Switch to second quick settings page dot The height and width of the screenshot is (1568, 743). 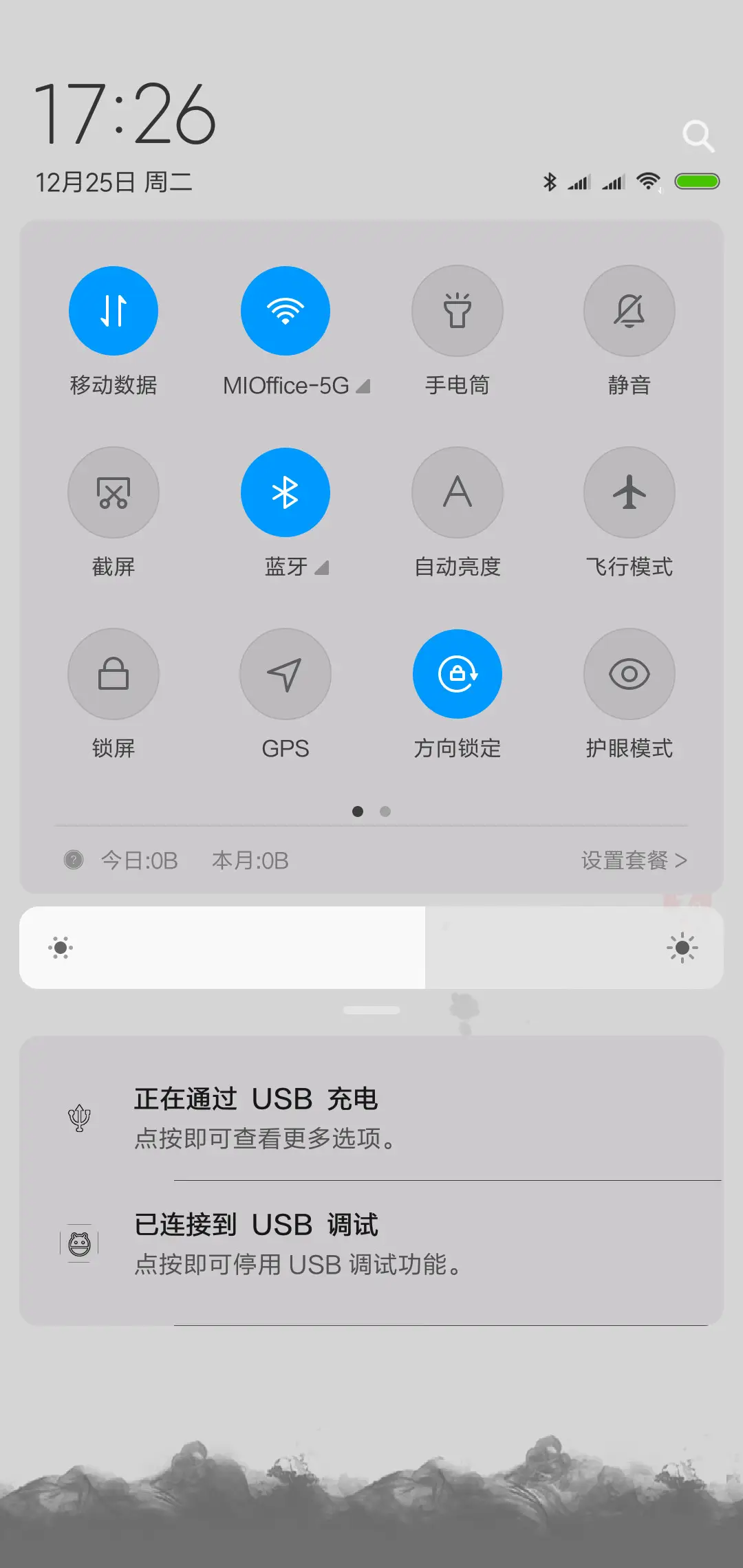tap(385, 812)
